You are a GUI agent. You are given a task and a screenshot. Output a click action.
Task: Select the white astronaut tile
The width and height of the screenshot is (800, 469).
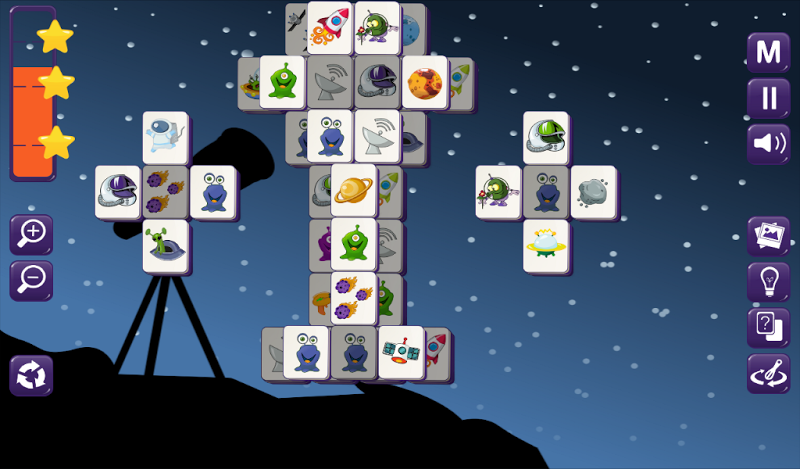coord(165,137)
